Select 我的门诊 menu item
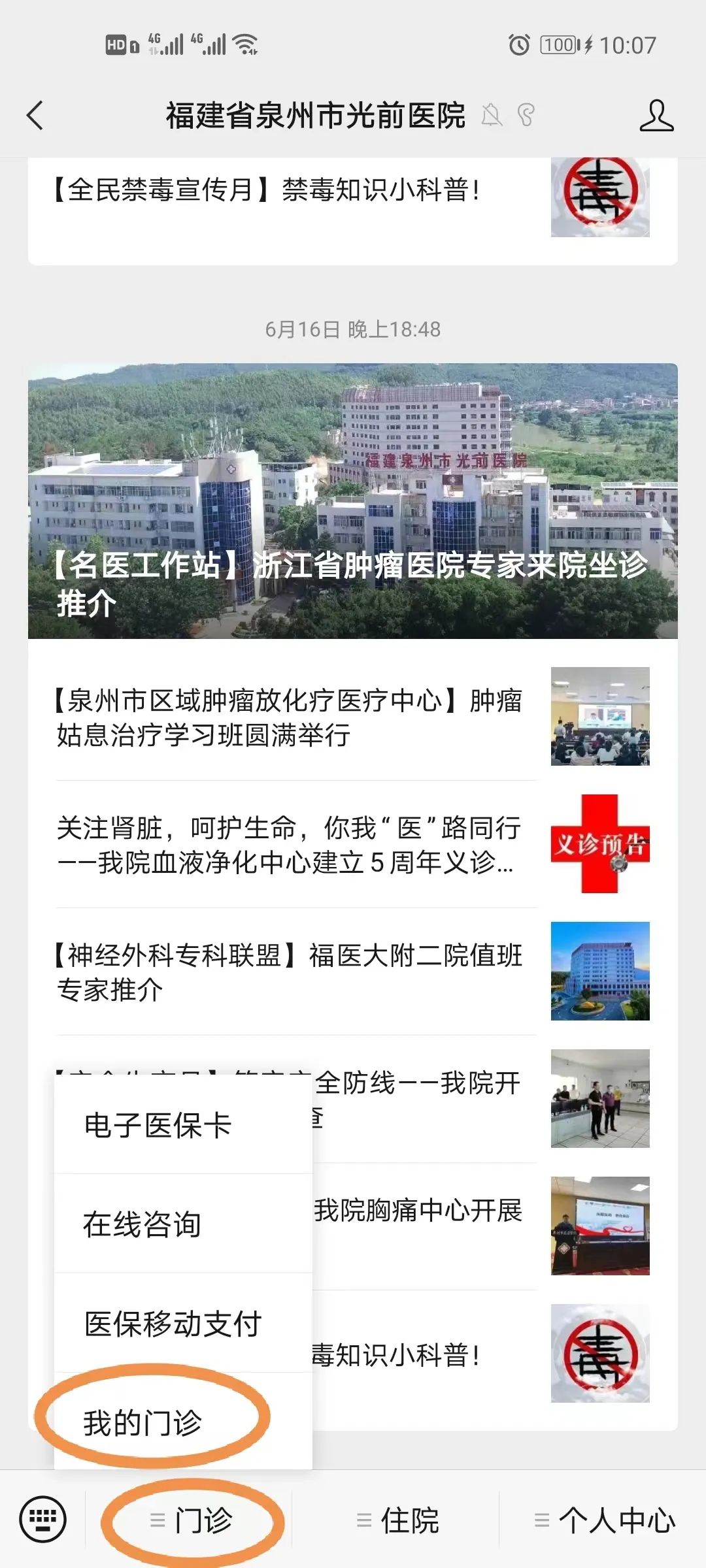The image size is (706, 1568). [144, 1422]
